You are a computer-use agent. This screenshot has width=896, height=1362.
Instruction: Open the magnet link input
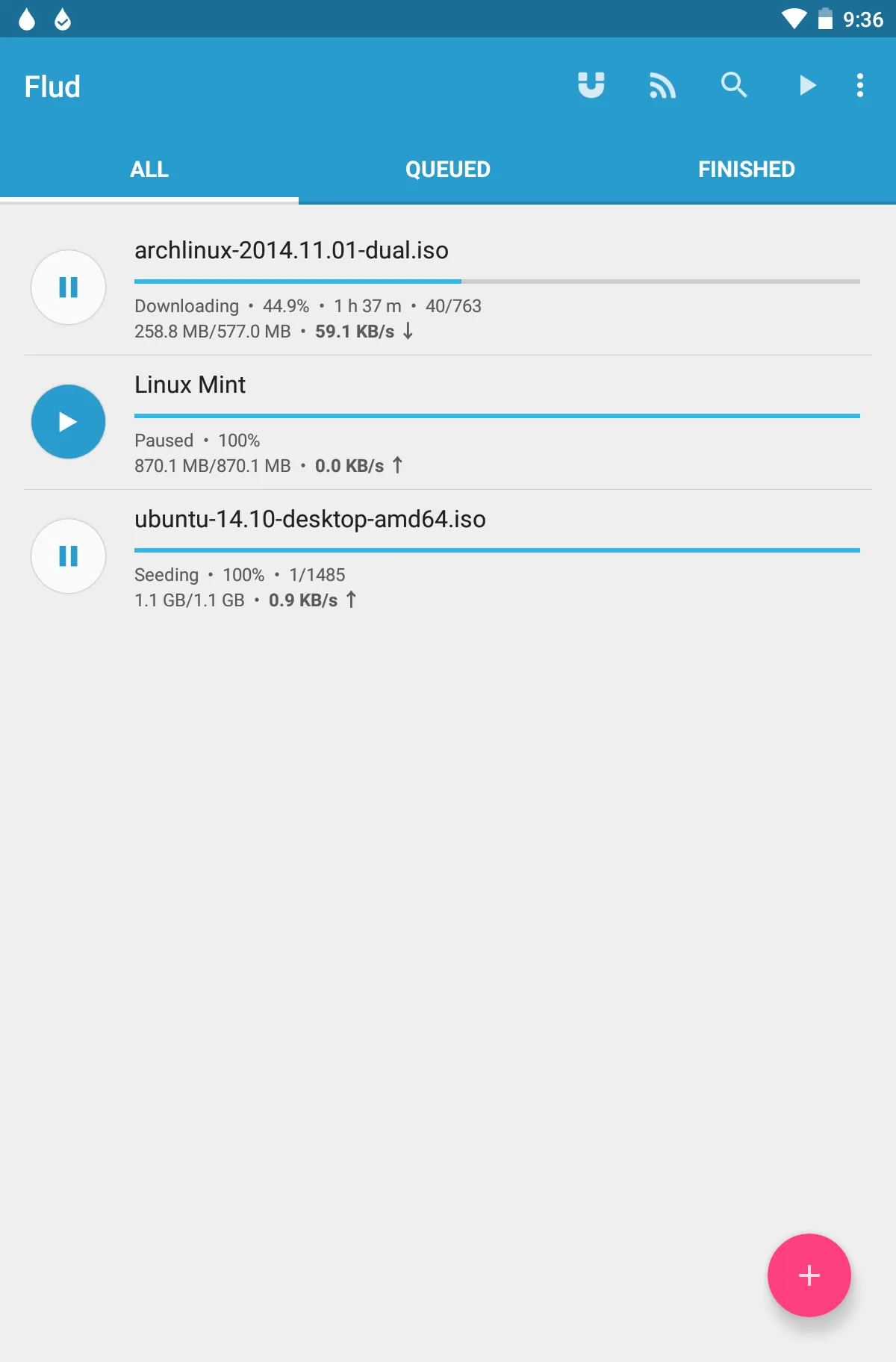coord(591,85)
